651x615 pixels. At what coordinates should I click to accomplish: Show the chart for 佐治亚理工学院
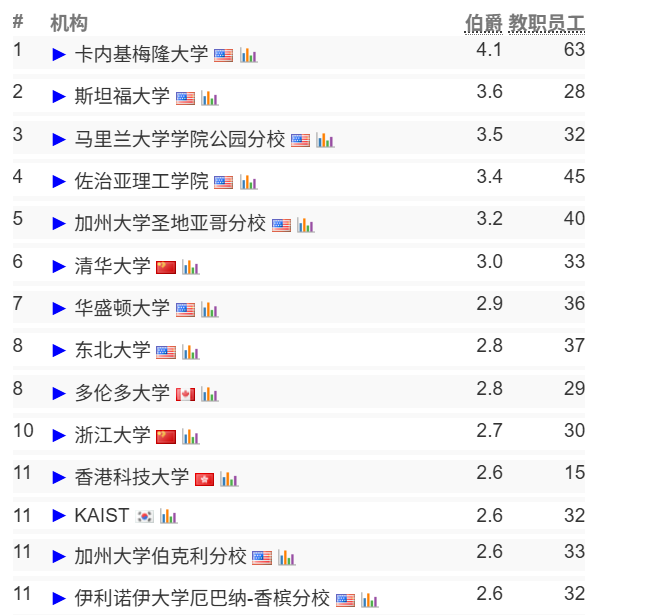(248, 182)
